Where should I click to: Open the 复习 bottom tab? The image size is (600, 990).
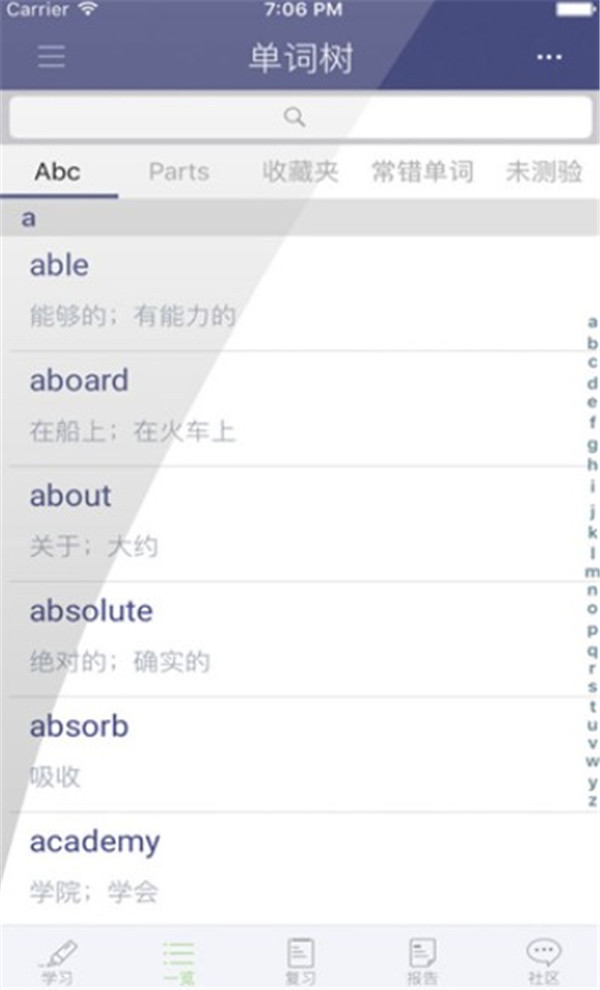300,960
